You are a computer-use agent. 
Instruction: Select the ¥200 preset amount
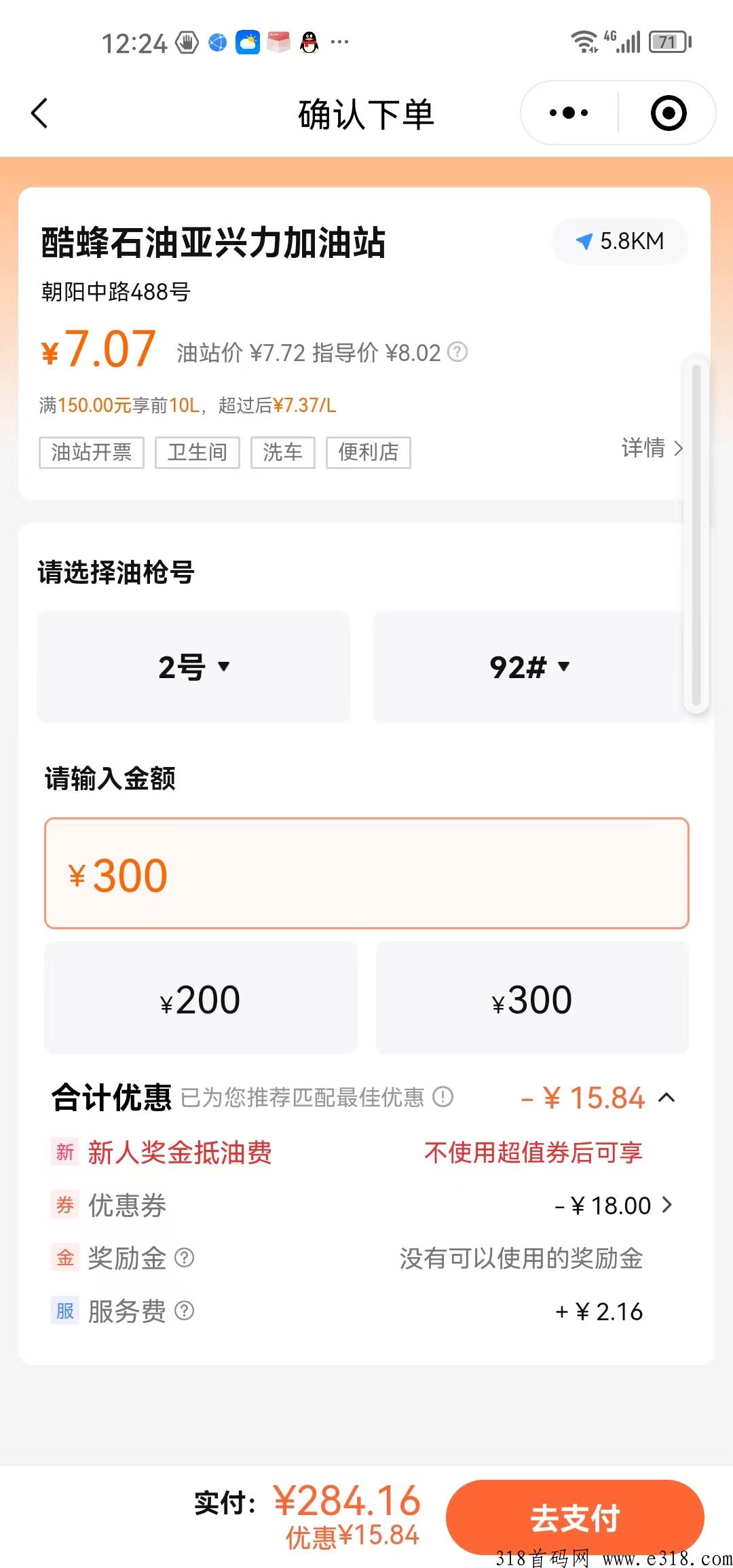tap(201, 998)
